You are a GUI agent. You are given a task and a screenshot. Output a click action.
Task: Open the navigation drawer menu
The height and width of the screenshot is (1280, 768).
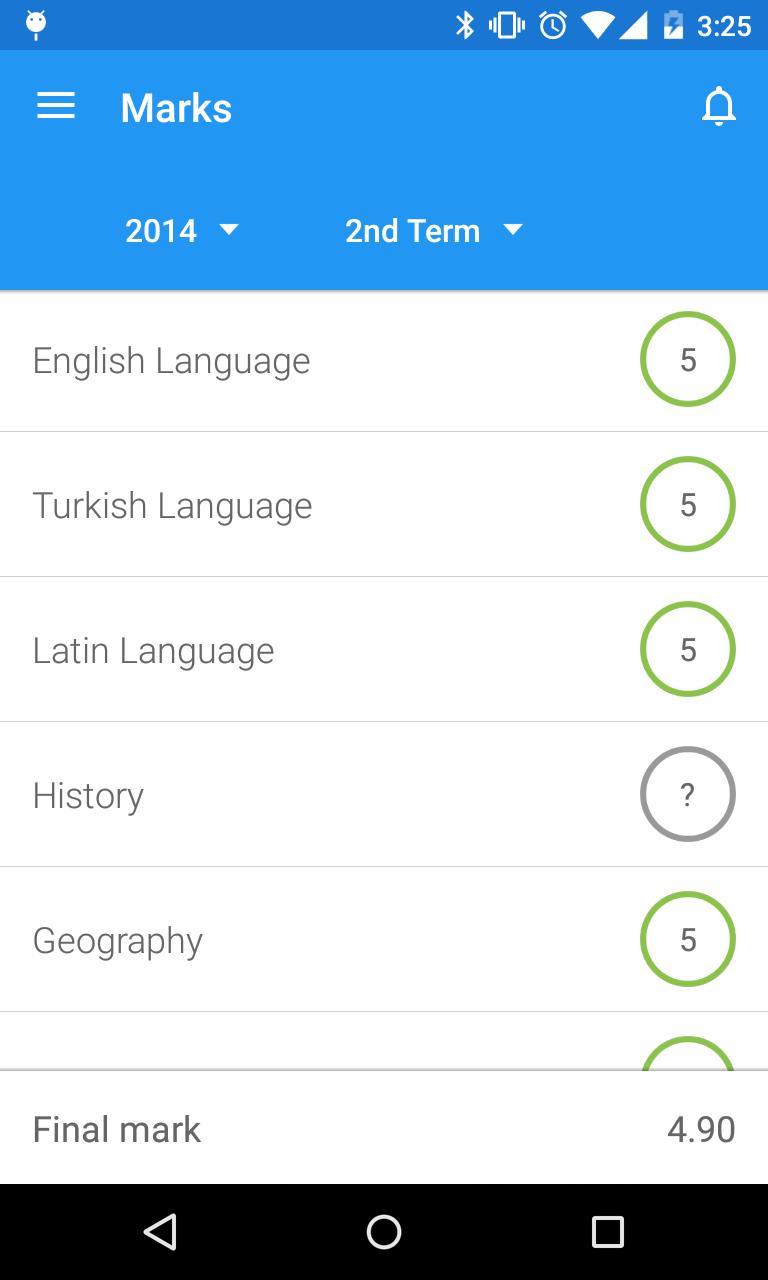pyautogui.click(x=55, y=106)
